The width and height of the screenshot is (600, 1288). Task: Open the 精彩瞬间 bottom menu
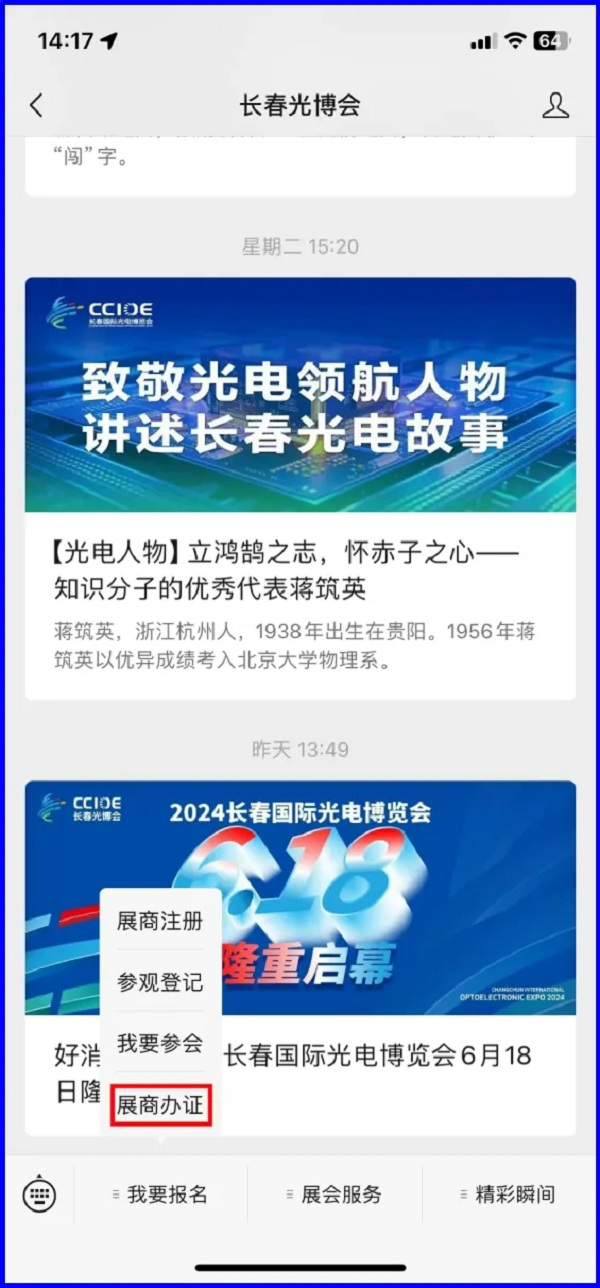(x=508, y=1194)
